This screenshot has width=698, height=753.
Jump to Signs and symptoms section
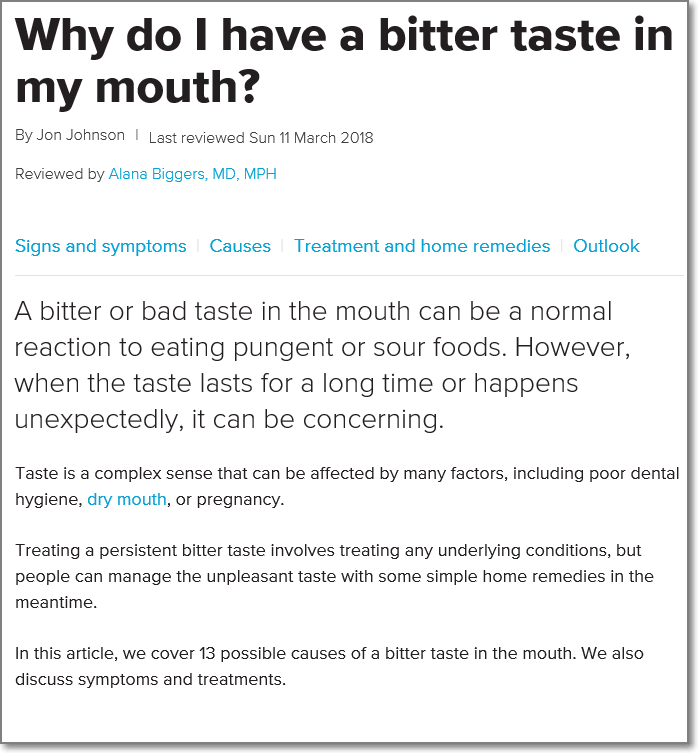pyautogui.click(x=100, y=246)
